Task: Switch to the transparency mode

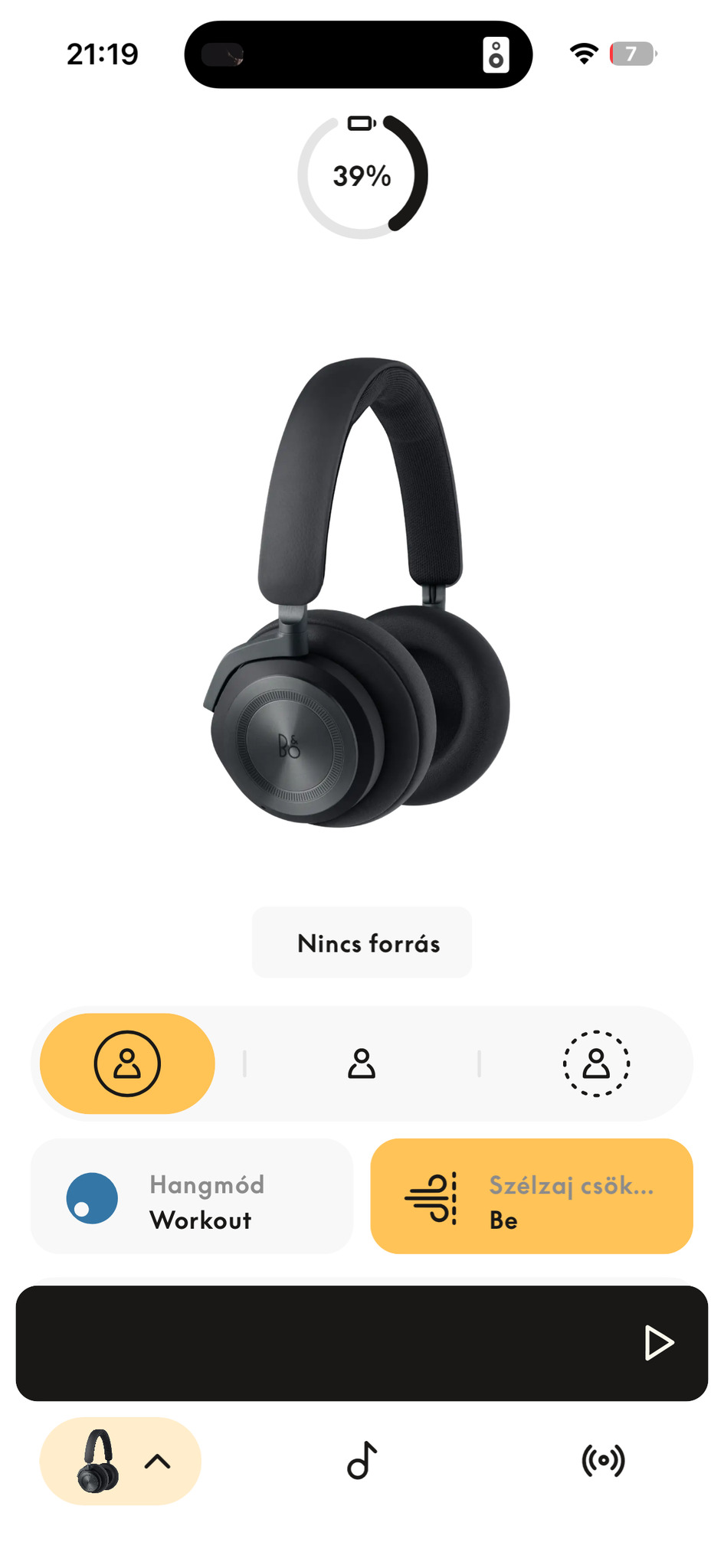Action: pos(596,1063)
